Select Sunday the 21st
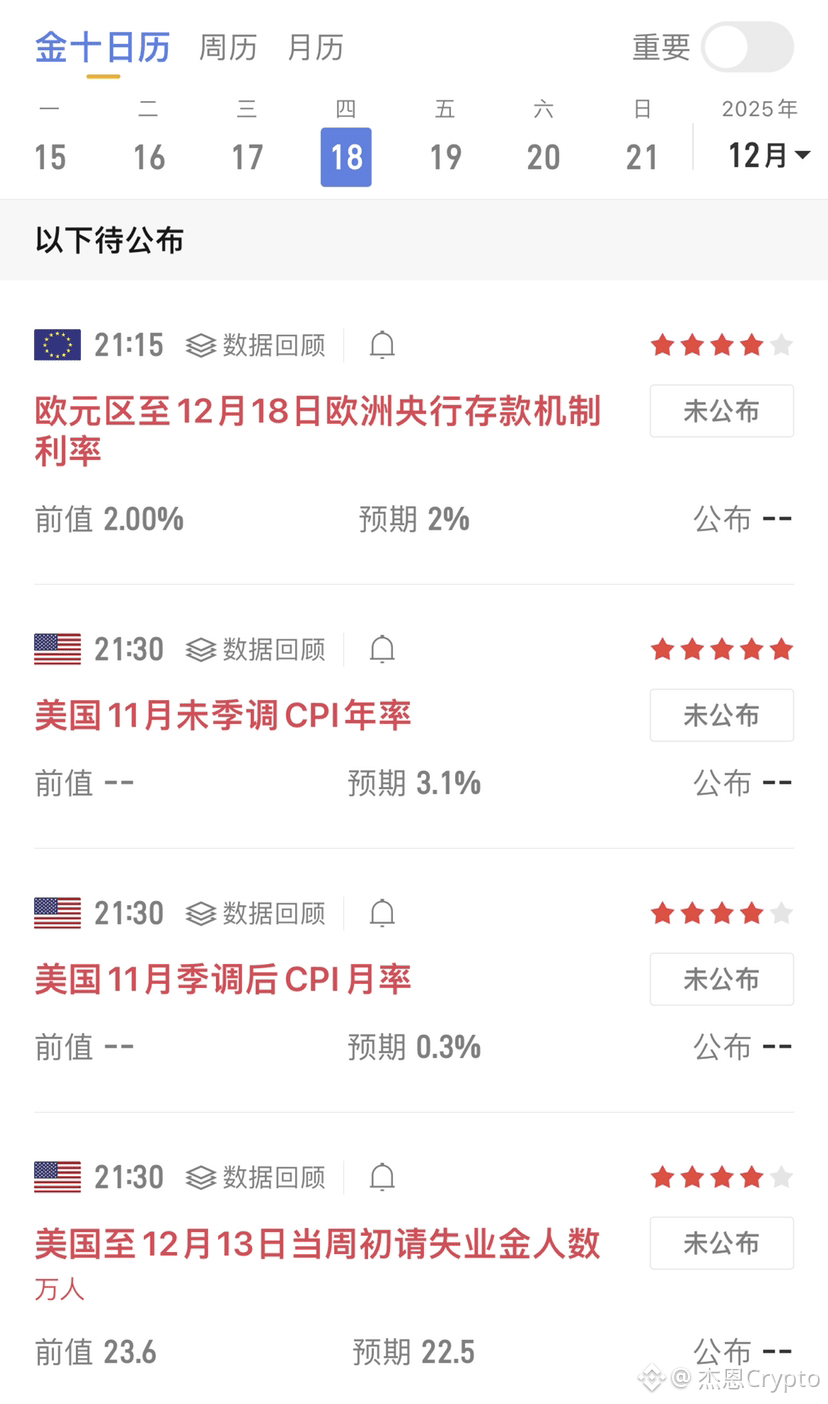Viewport: 828px width, 1404px height. coord(642,157)
